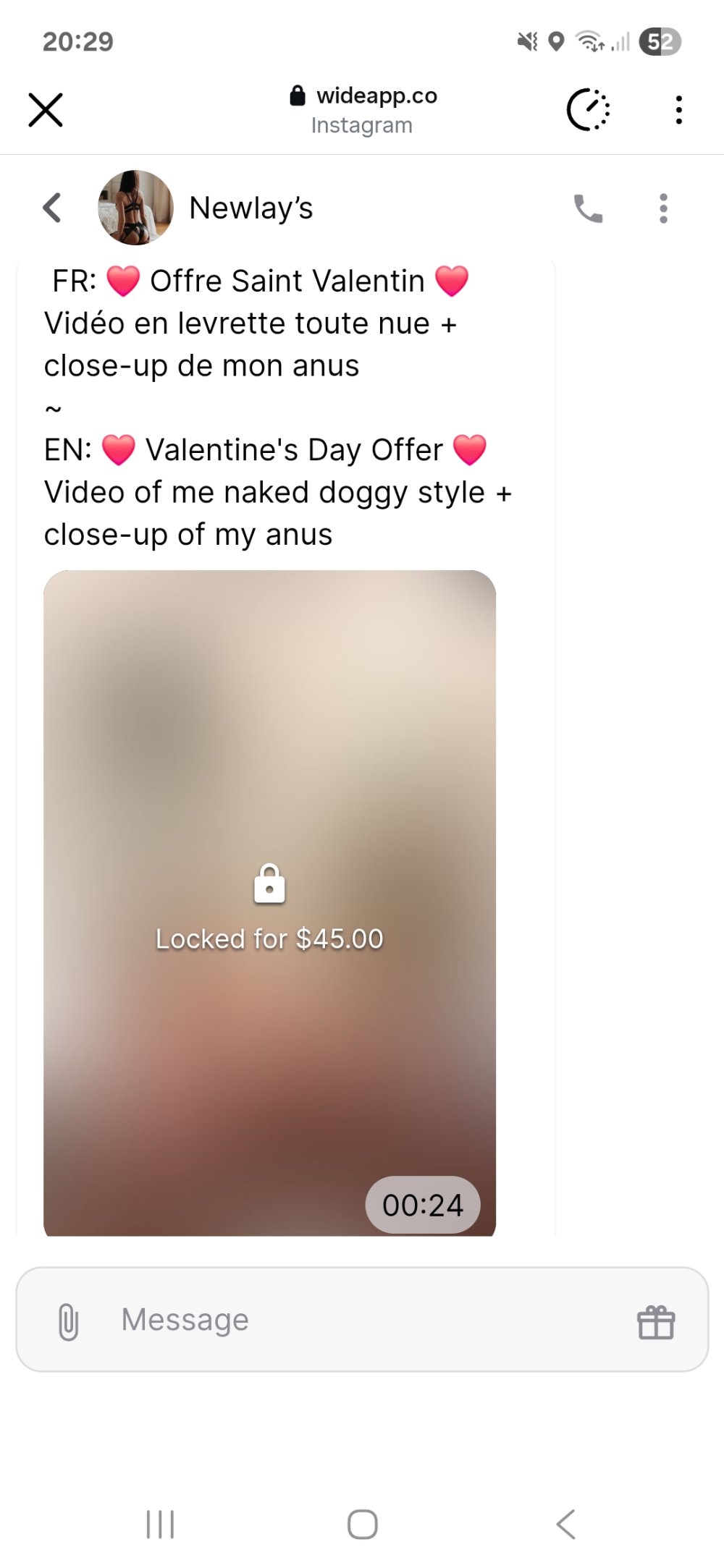The width and height of the screenshot is (724, 1568).
Task: Click the padlock icon beside wideapp.co
Action: point(297,95)
